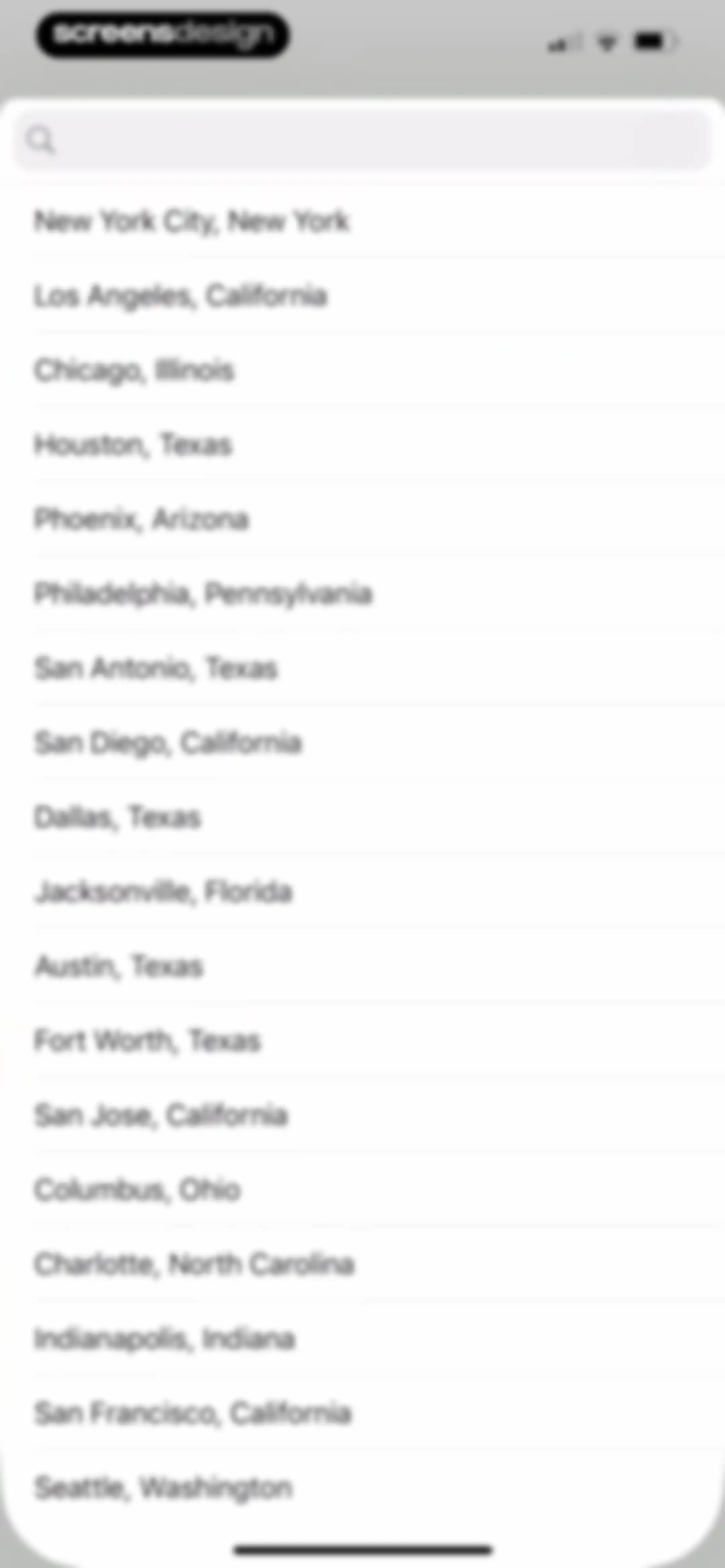This screenshot has height=1568, width=725.
Task: Choose Austin, Texas
Action: point(363,967)
